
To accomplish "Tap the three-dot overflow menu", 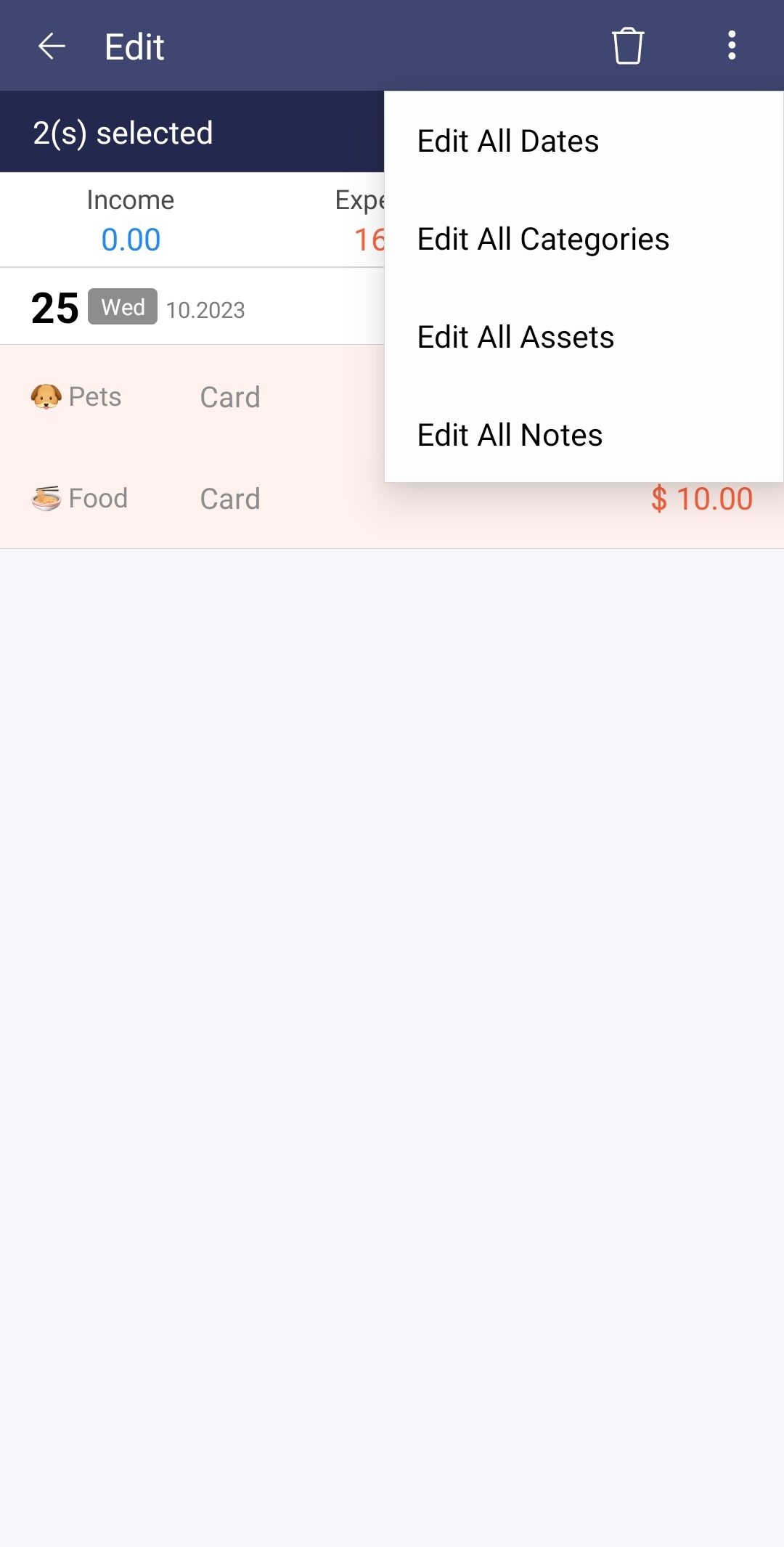I will tap(732, 46).
